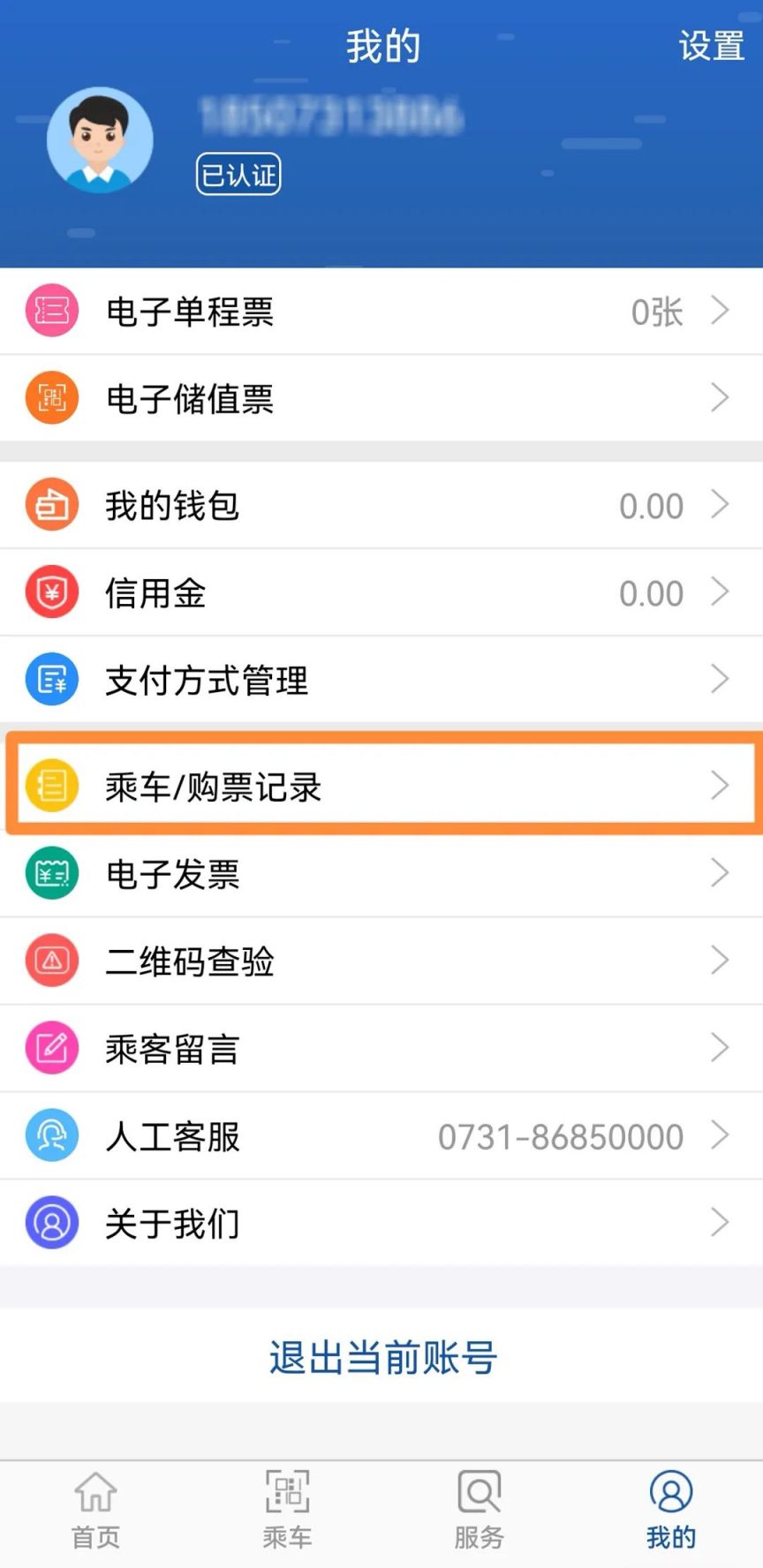The width and height of the screenshot is (763, 1568).
Task: Switch to the 首页 tab
Action: click(95, 1511)
